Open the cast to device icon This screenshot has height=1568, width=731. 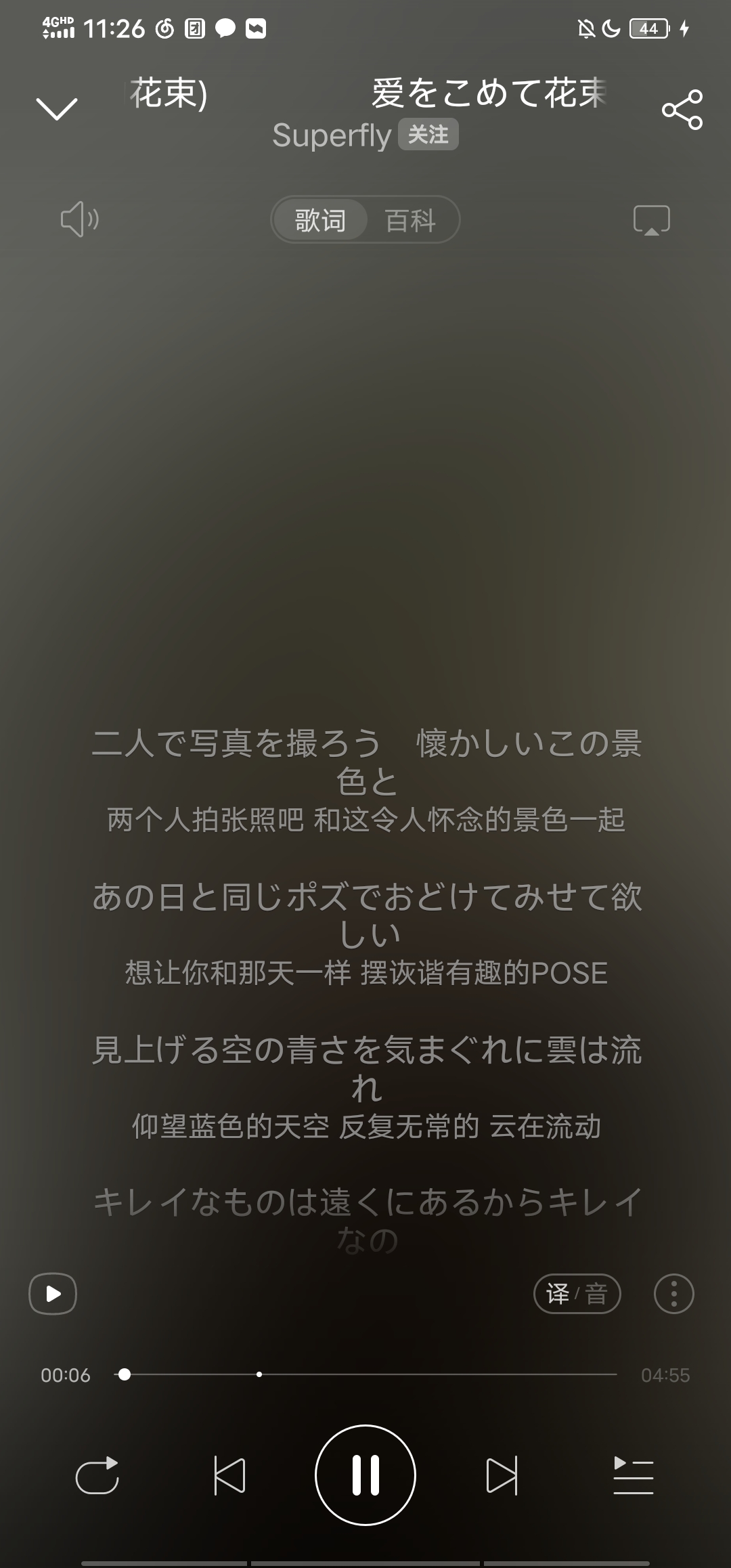click(x=651, y=220)
